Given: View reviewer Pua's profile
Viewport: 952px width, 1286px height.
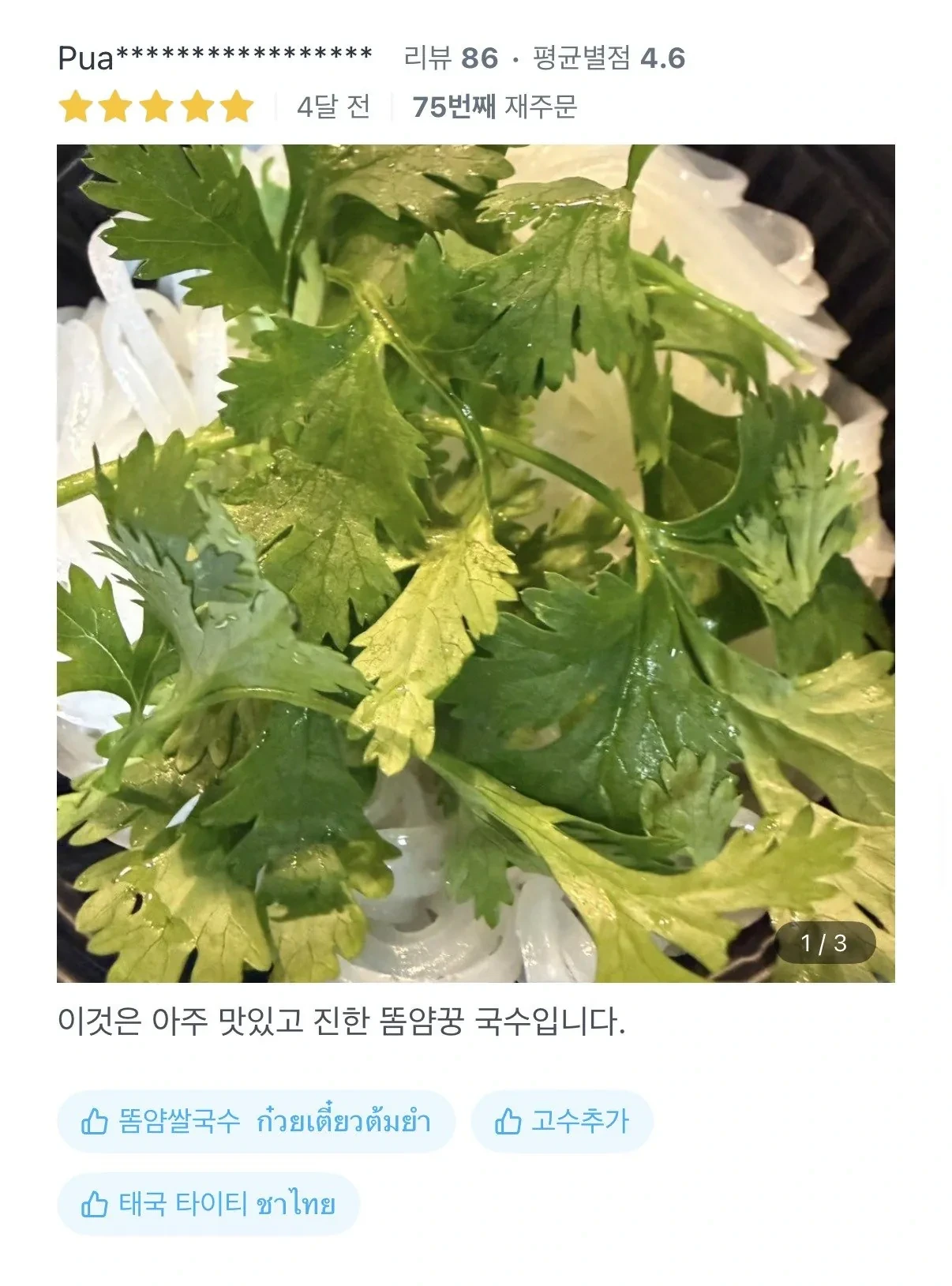Looking at the screenshot, I should coord(215,58).
